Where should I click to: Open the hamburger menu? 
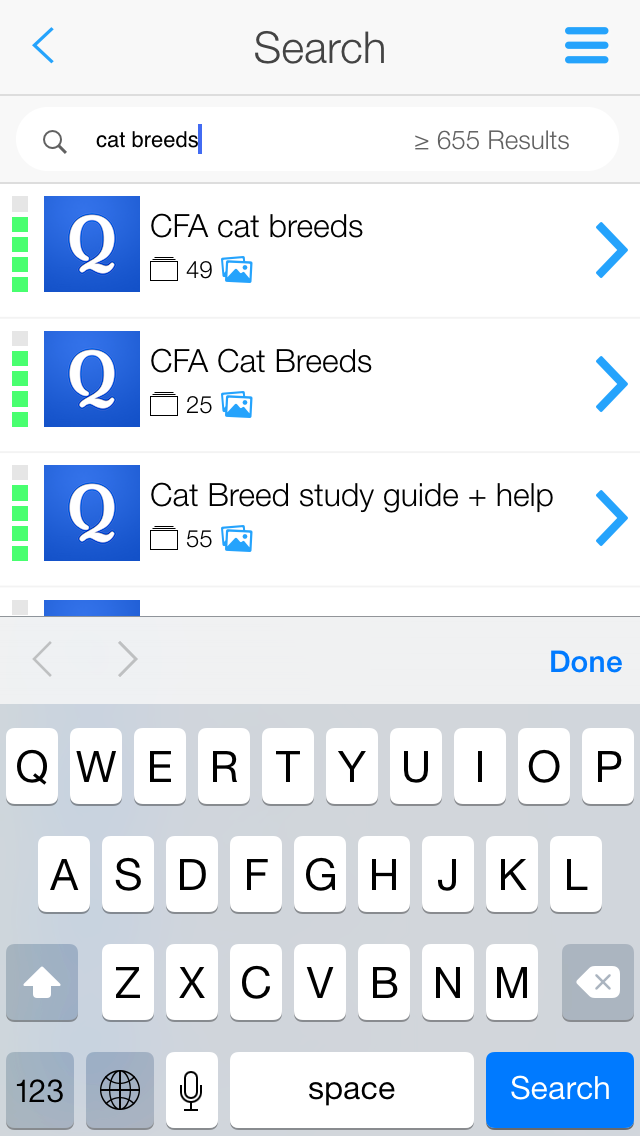(x=586, y=46)
